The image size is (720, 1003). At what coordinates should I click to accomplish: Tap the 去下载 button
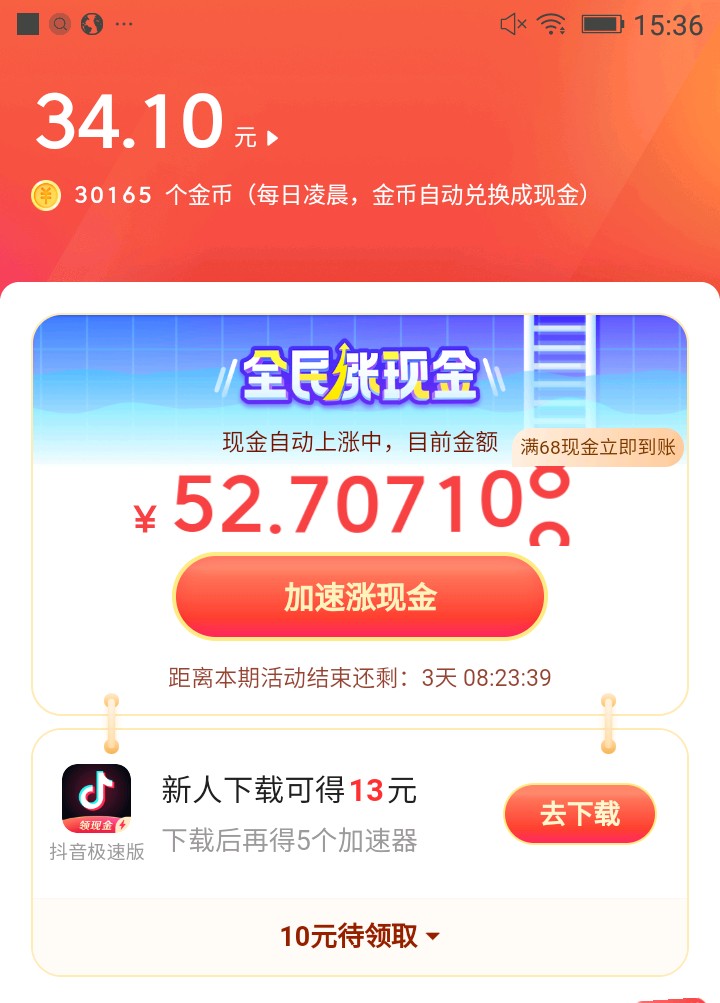point(580,814)
